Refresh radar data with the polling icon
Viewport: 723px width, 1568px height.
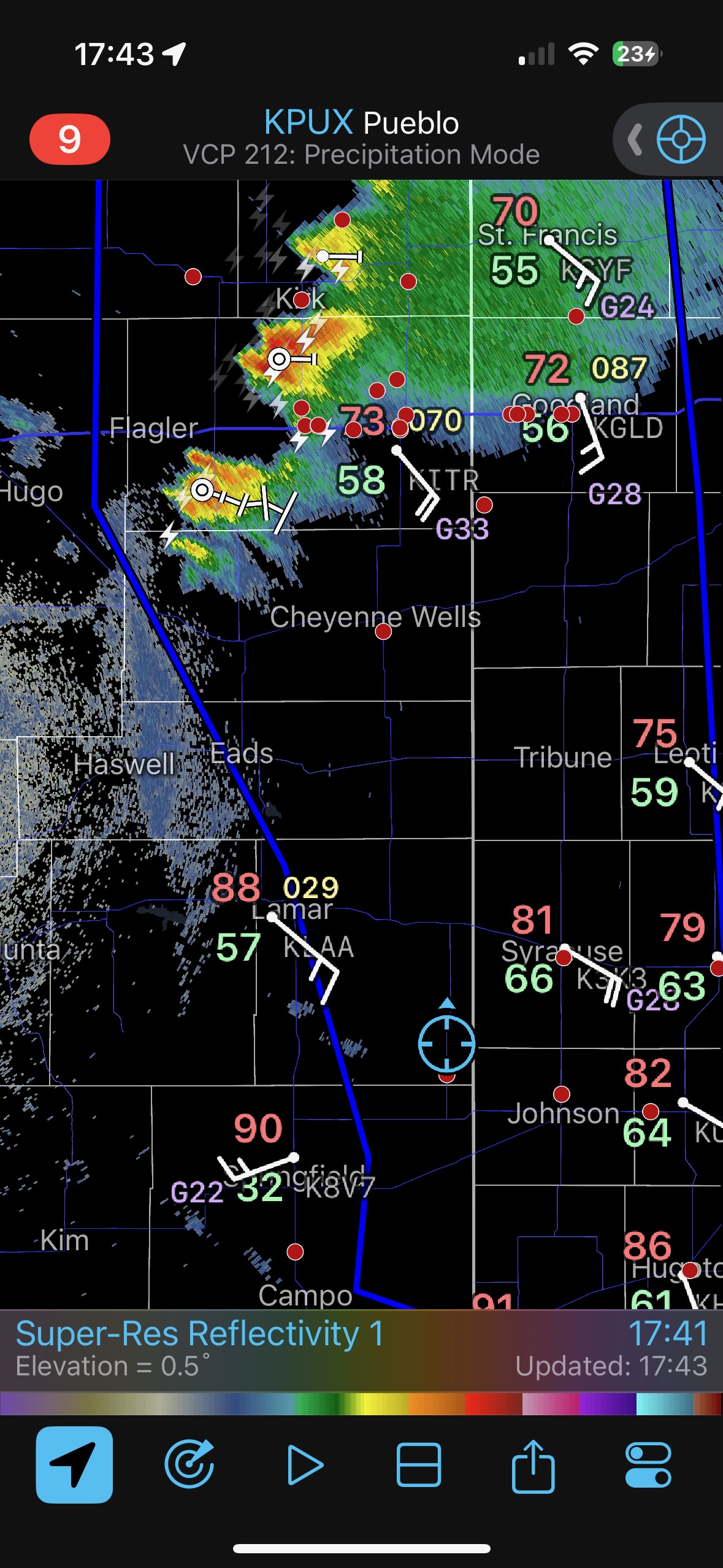pyautogui.click(x=189, y=1464)
